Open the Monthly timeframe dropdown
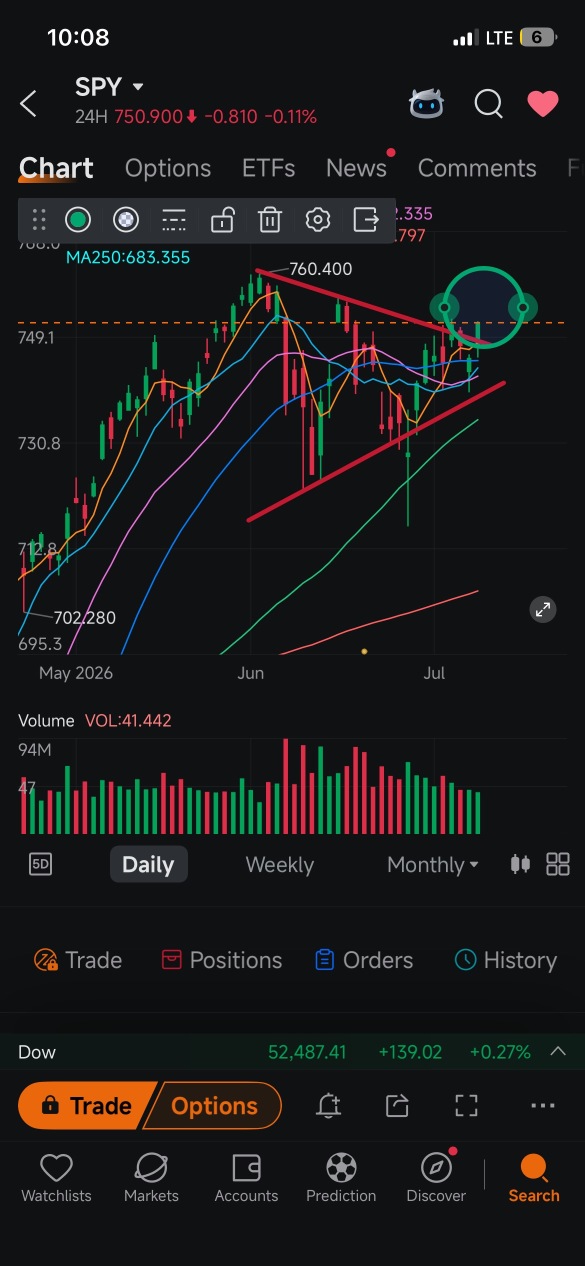The image size is (585, 1266). [x=432, y=865]
